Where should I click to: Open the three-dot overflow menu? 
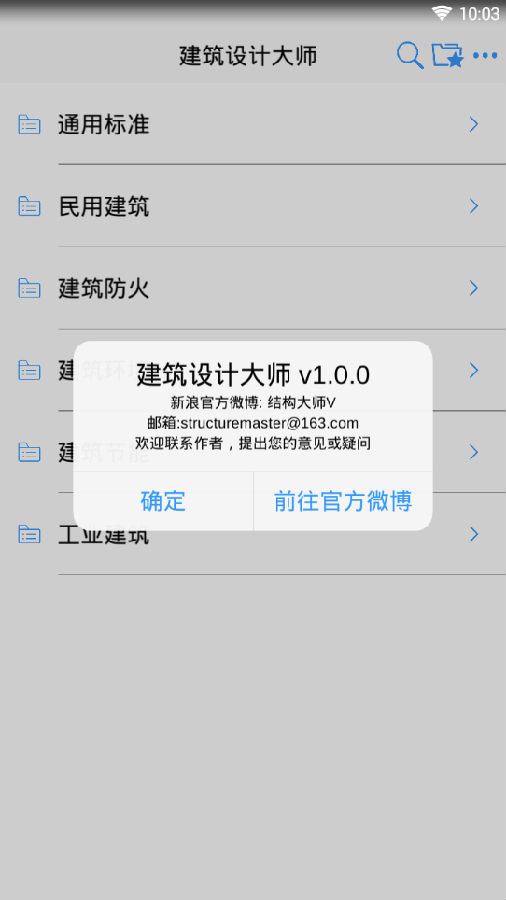pyautogui.click(x=485, y=56)
